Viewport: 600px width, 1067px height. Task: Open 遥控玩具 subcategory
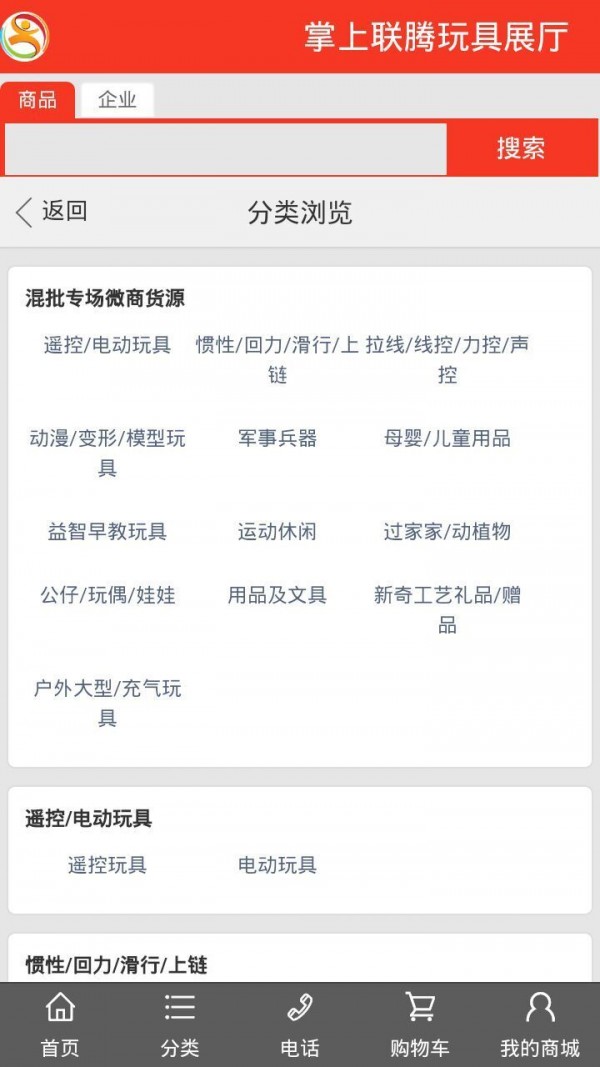point(107,865)
